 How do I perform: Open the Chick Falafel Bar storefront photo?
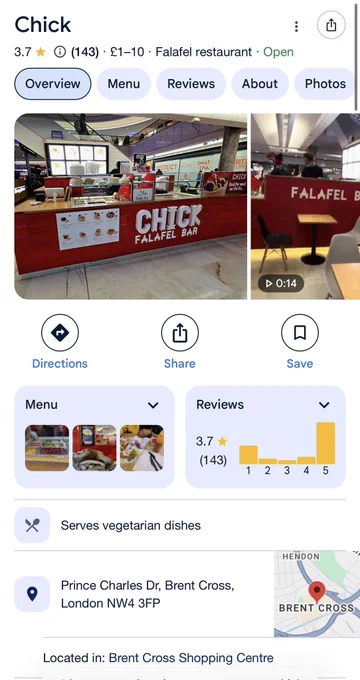tap(131, 206)
